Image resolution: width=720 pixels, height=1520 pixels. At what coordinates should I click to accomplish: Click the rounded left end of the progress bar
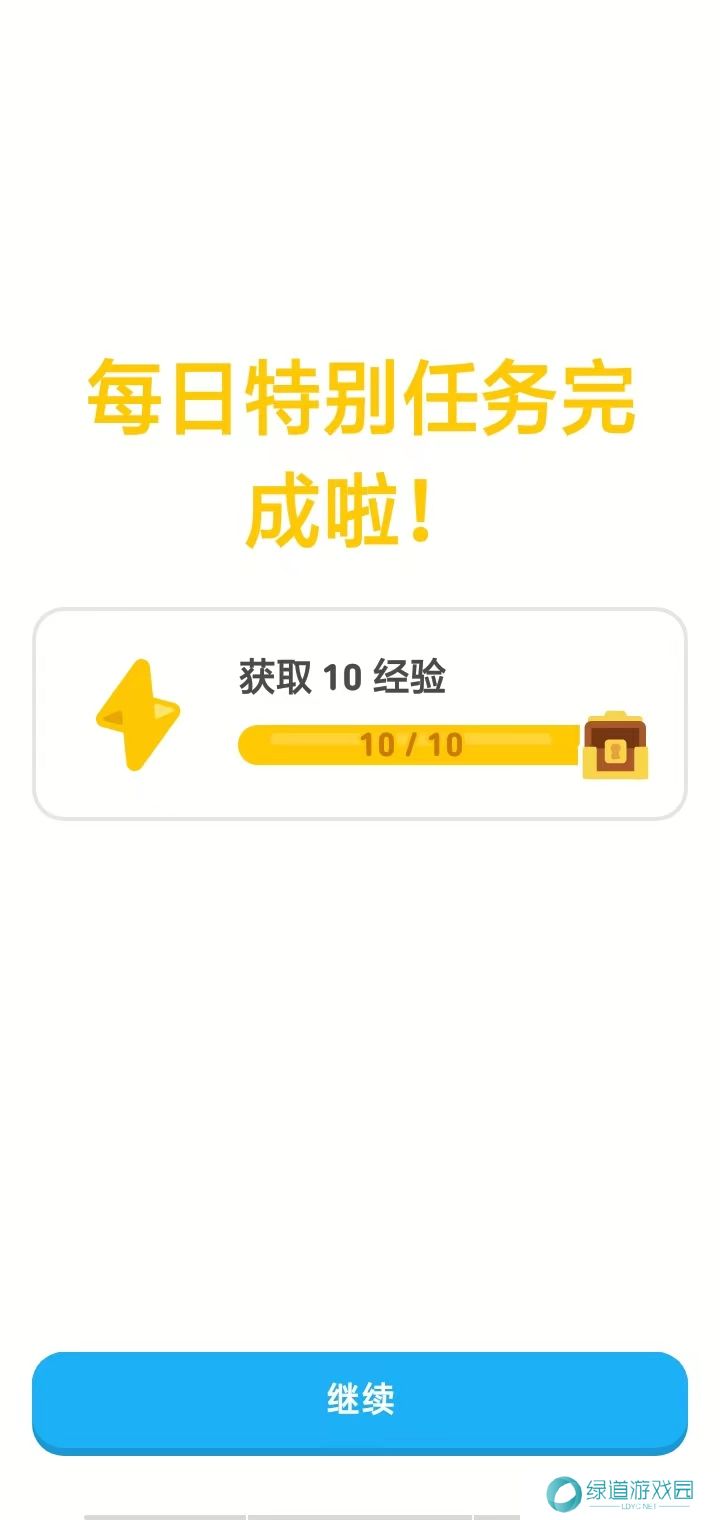(x=250, y=745)
